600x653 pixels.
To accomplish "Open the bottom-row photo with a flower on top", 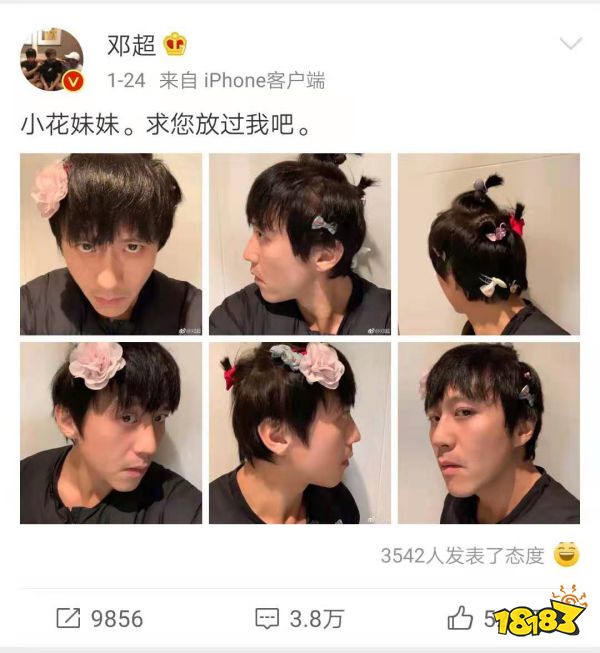I will [x=110, y=433].
